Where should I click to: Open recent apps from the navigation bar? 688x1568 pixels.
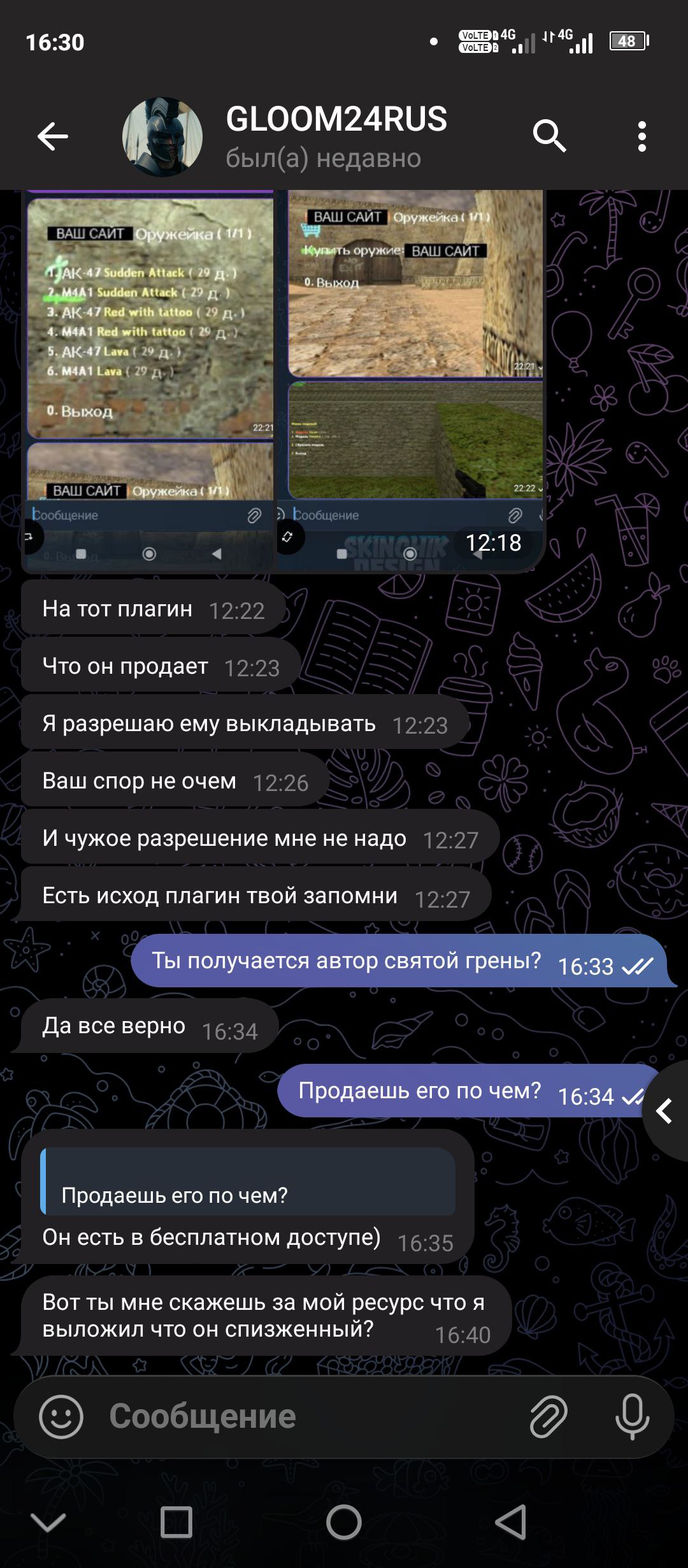click(x=176, y=1523)
